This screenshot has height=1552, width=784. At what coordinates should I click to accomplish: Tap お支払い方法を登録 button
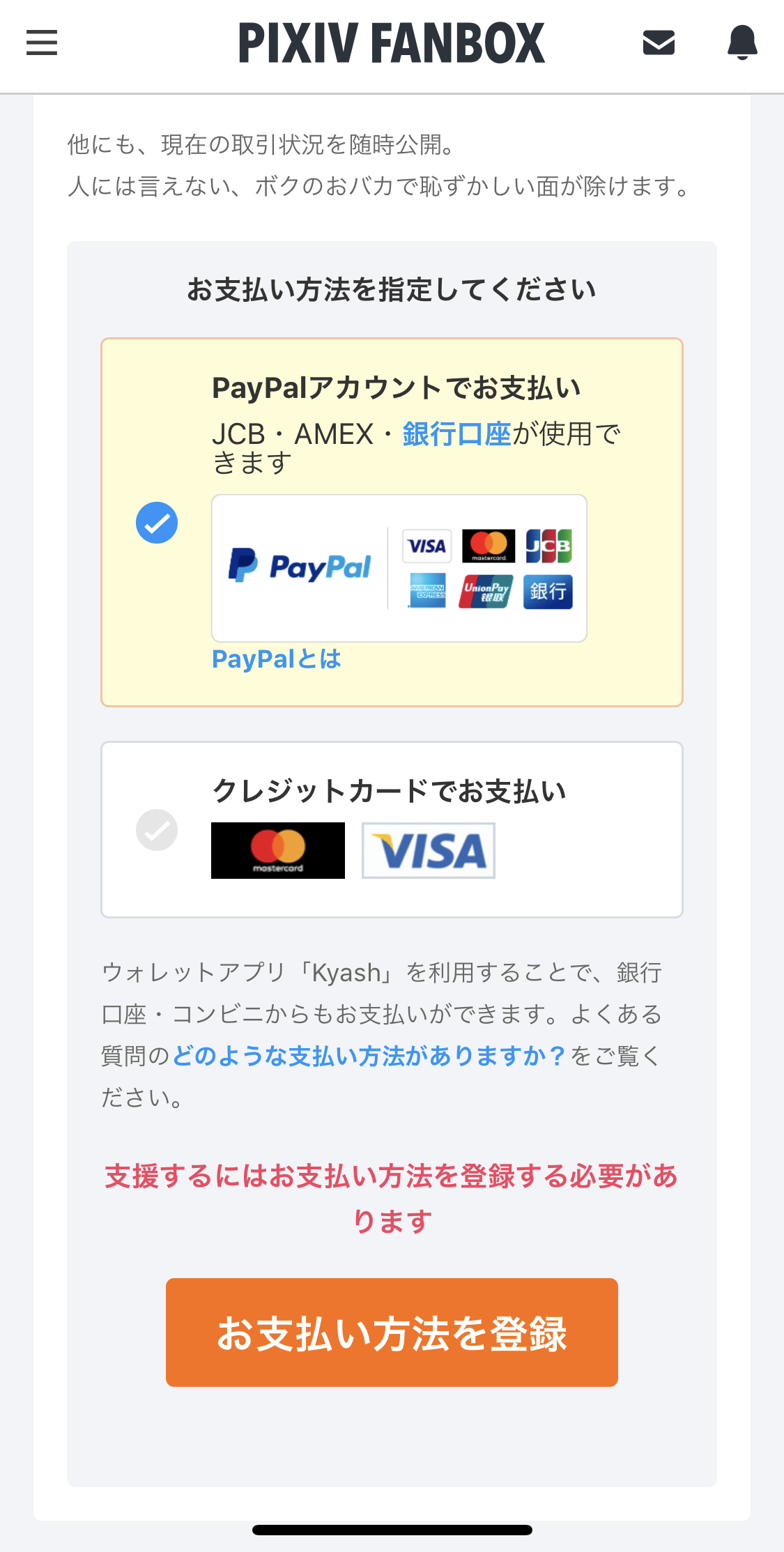(x=392, y=1332)
